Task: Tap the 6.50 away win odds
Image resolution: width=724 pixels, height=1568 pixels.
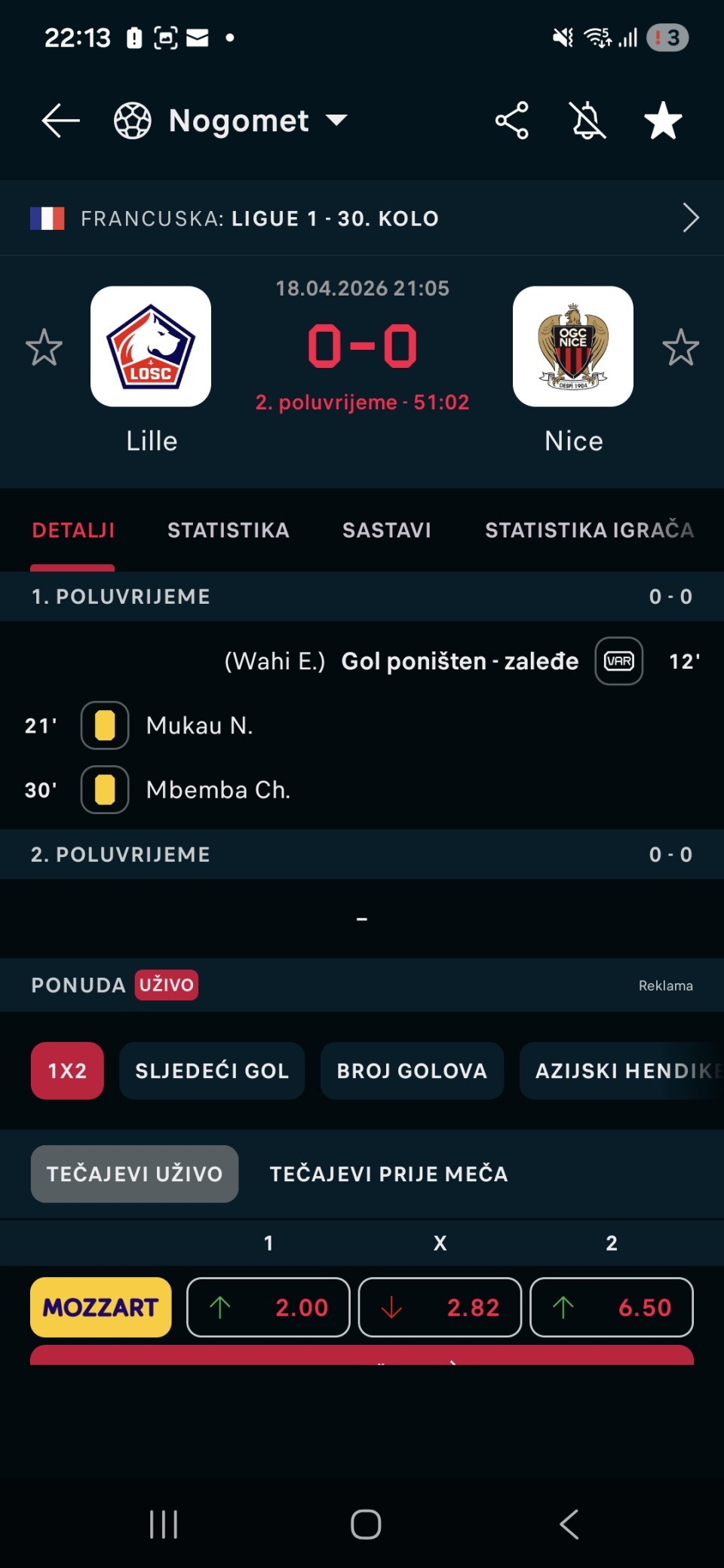Action: click(x=612, y=1307)
